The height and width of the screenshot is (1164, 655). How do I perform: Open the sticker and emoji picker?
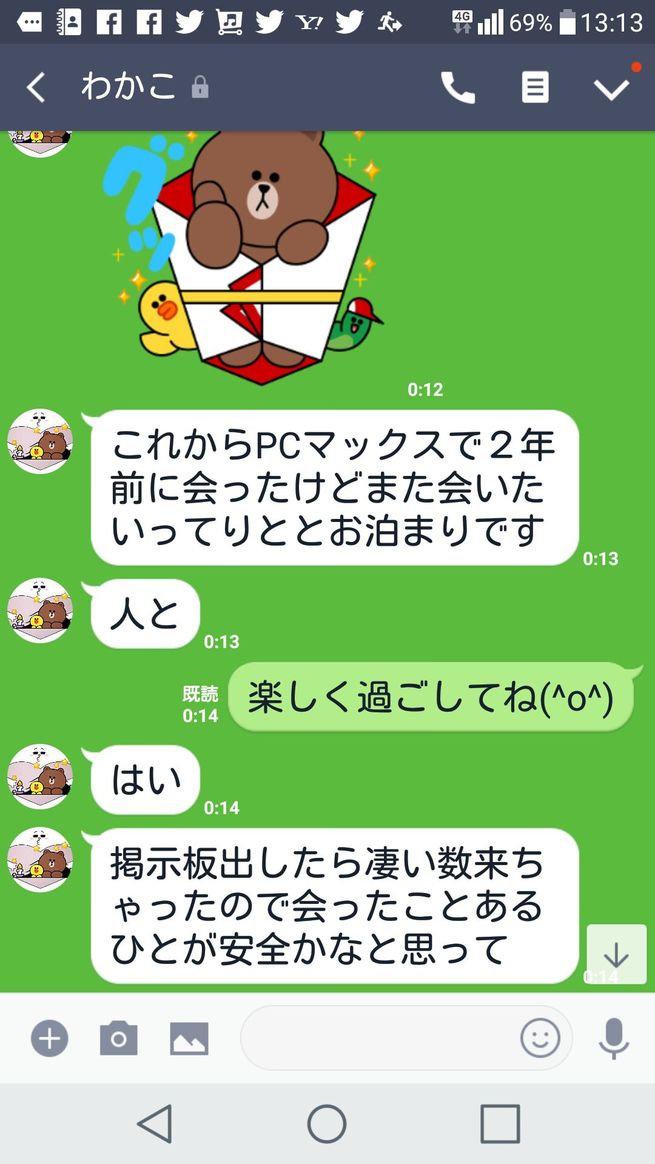pyautogui.click(x=540, y=1039)
